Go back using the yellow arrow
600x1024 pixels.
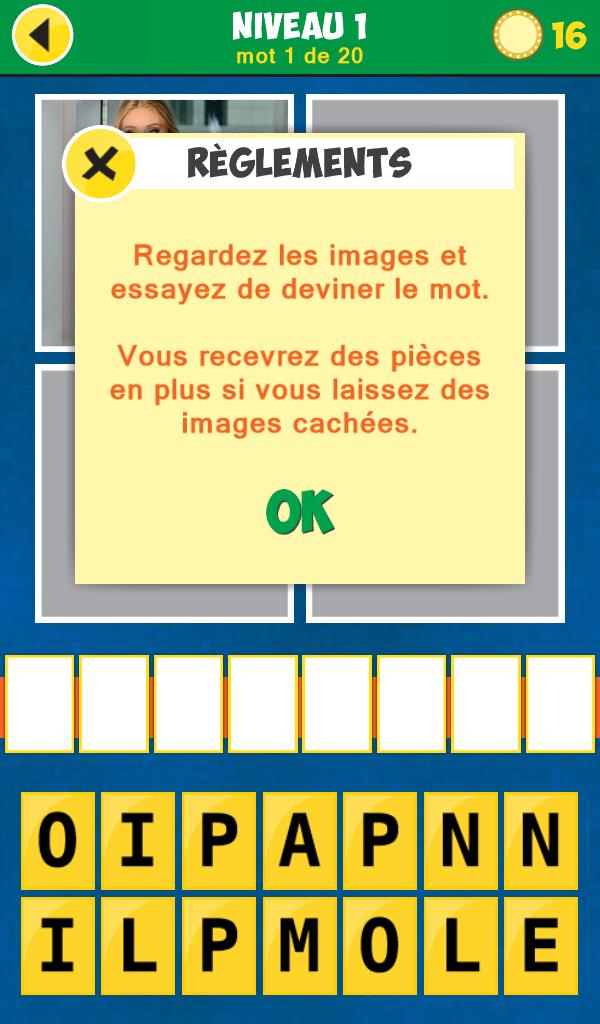click(42, 35)
